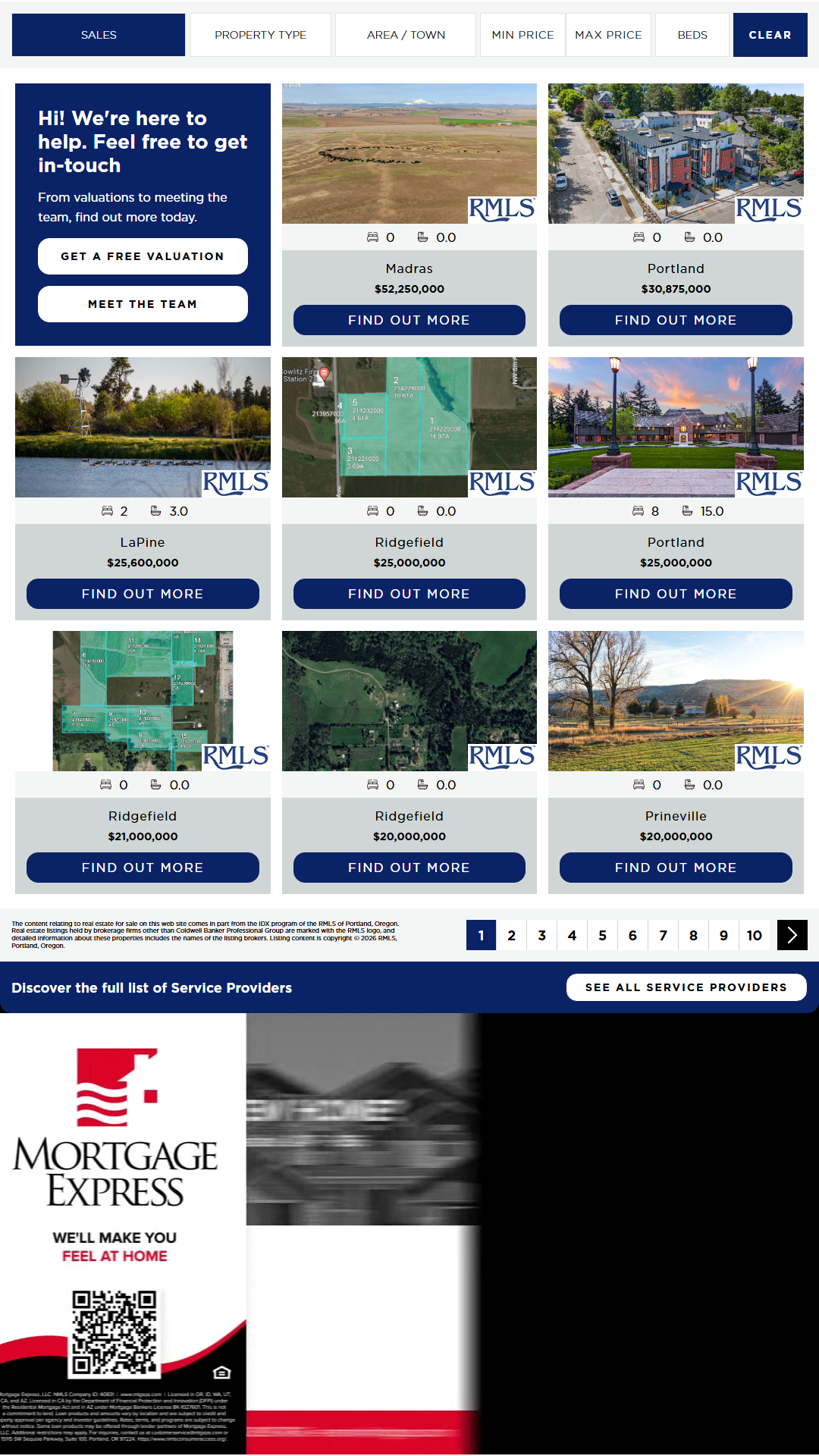Jump to results page 10
Viewport: 819px width, 1456px height.
coord(754,935)
